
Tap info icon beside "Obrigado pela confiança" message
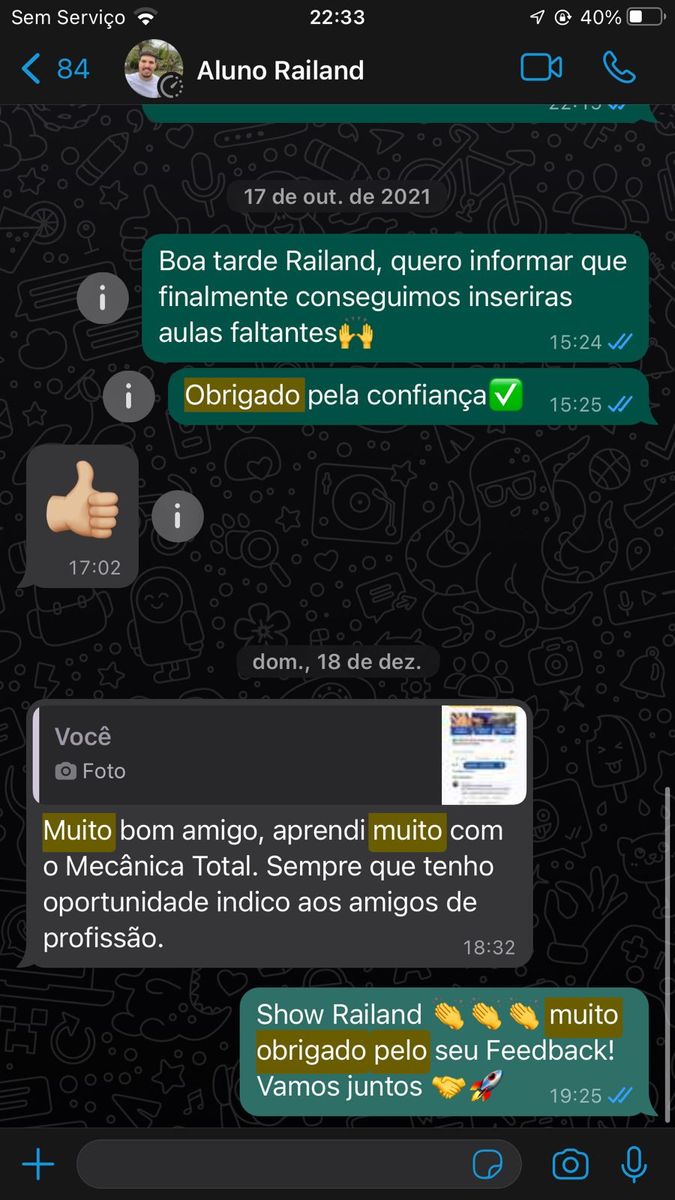pos(129,396)
